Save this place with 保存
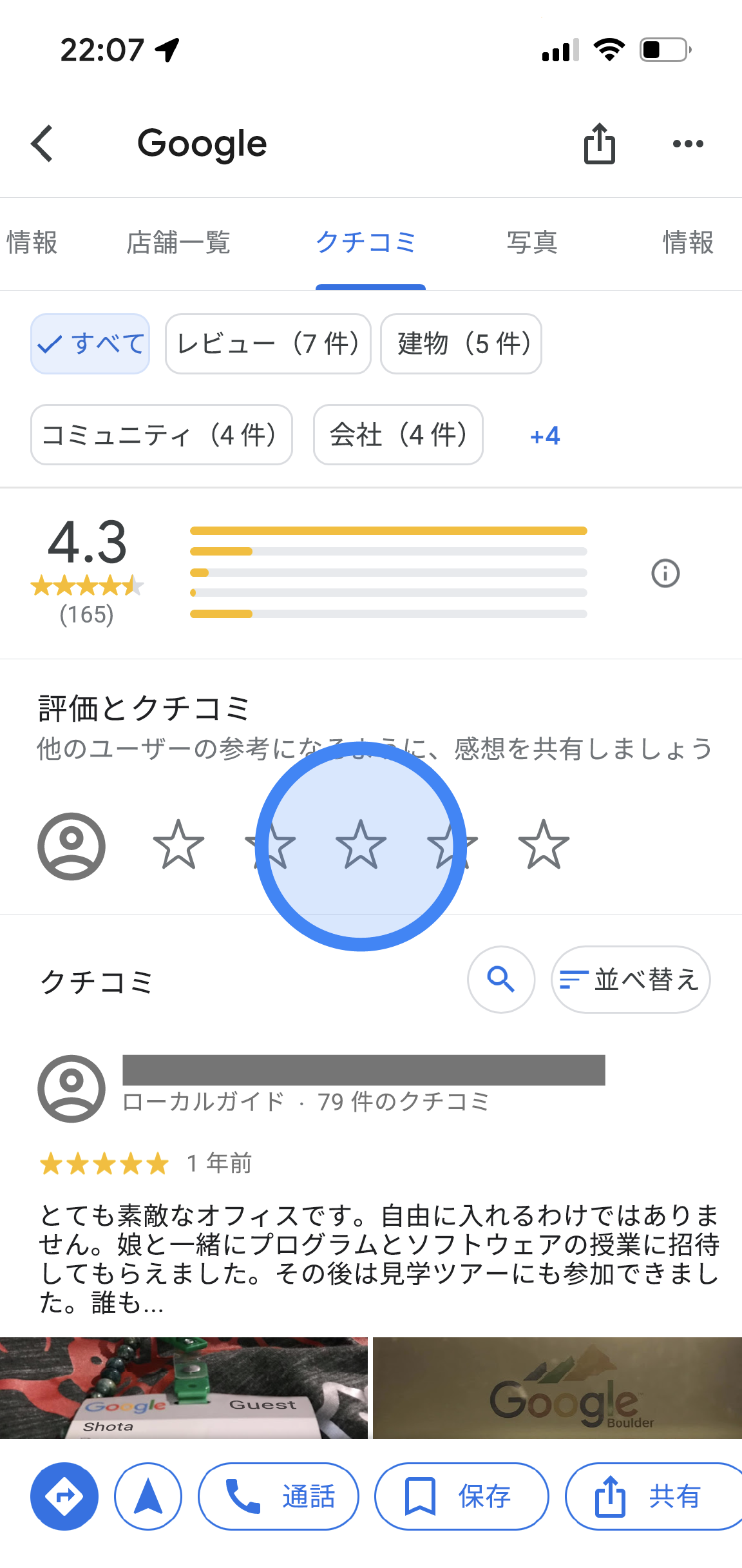Screen dimensions: 742x1568 click(x=461, y=1496)
